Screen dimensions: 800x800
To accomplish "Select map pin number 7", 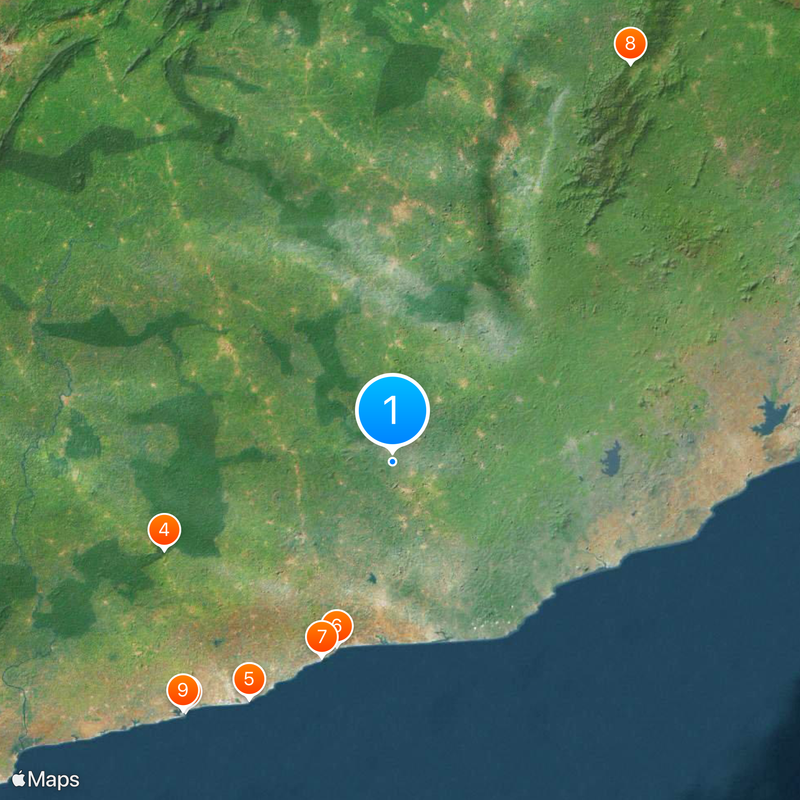I will point(320,636).
